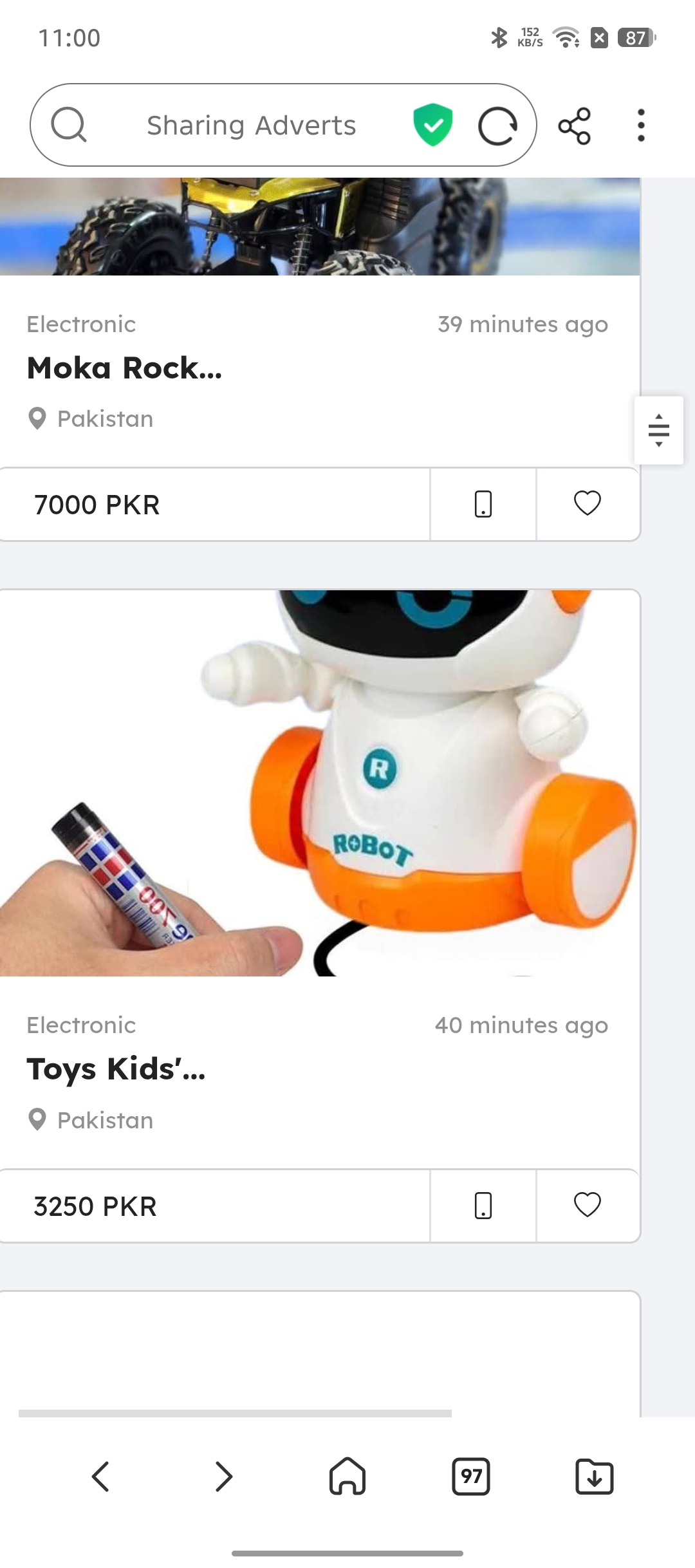Share this page
This screenshot has height=1568, width=695.
(574, 126)
